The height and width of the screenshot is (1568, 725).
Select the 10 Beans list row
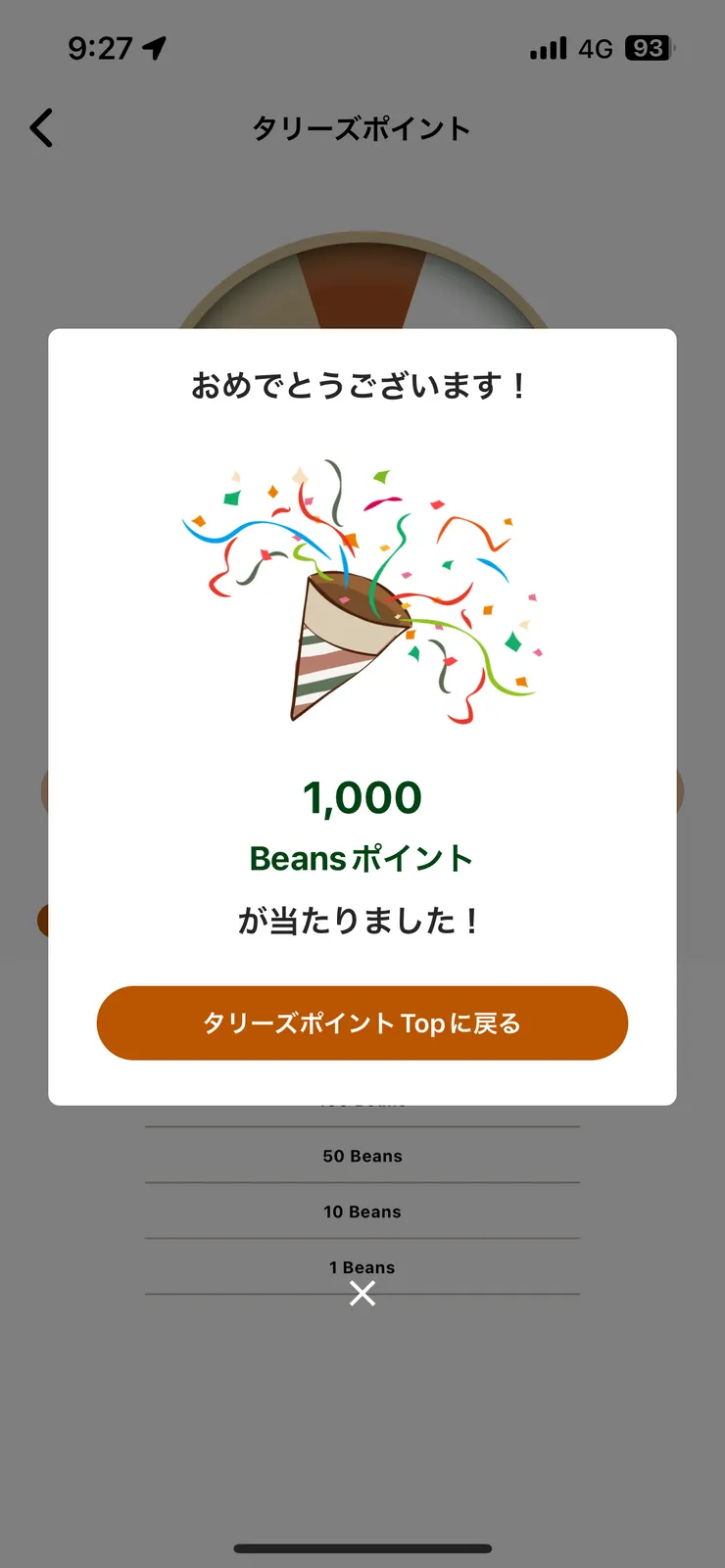coord(362,1212)
